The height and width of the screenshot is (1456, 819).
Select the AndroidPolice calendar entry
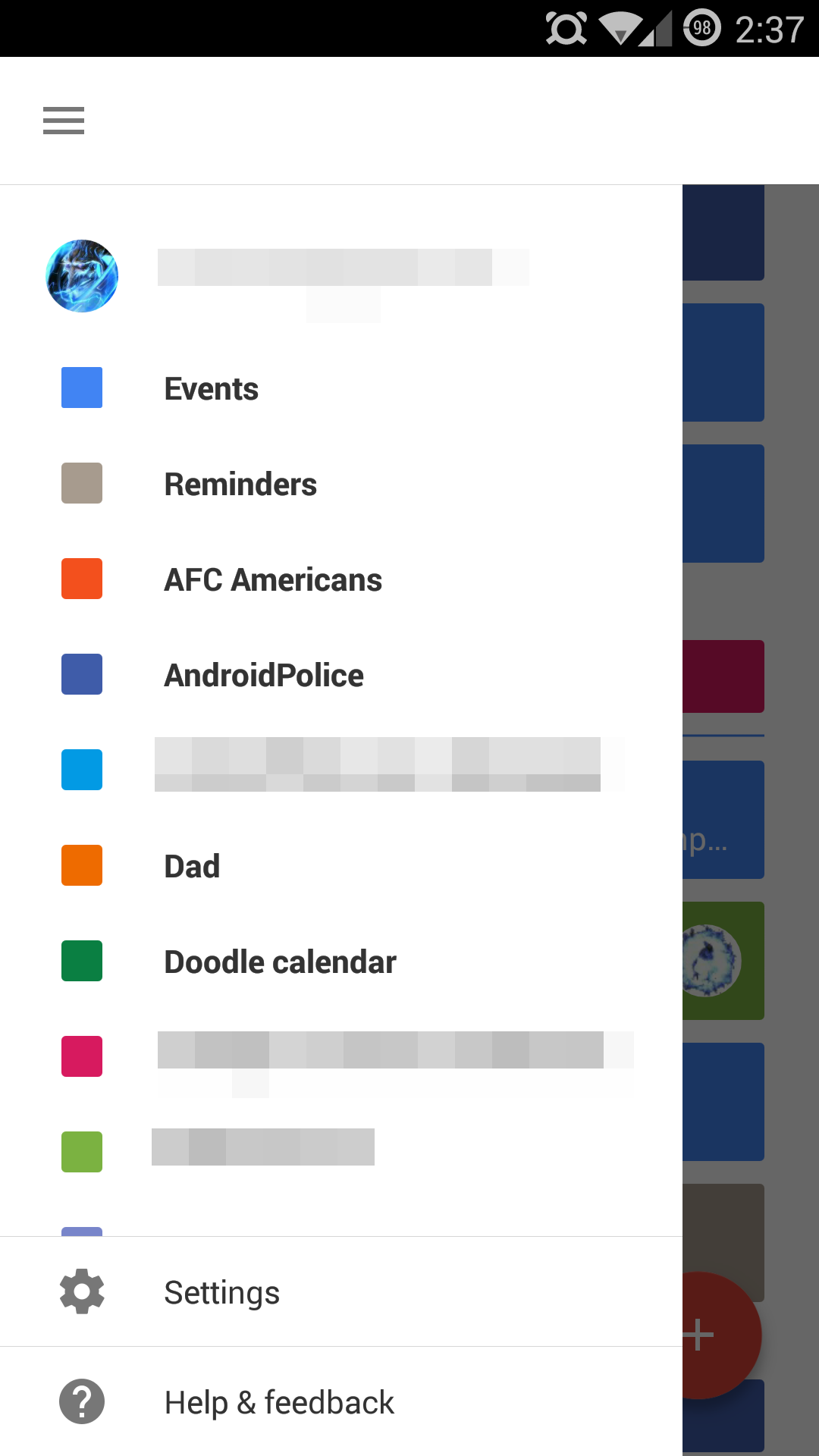click(x=264, y=674)
